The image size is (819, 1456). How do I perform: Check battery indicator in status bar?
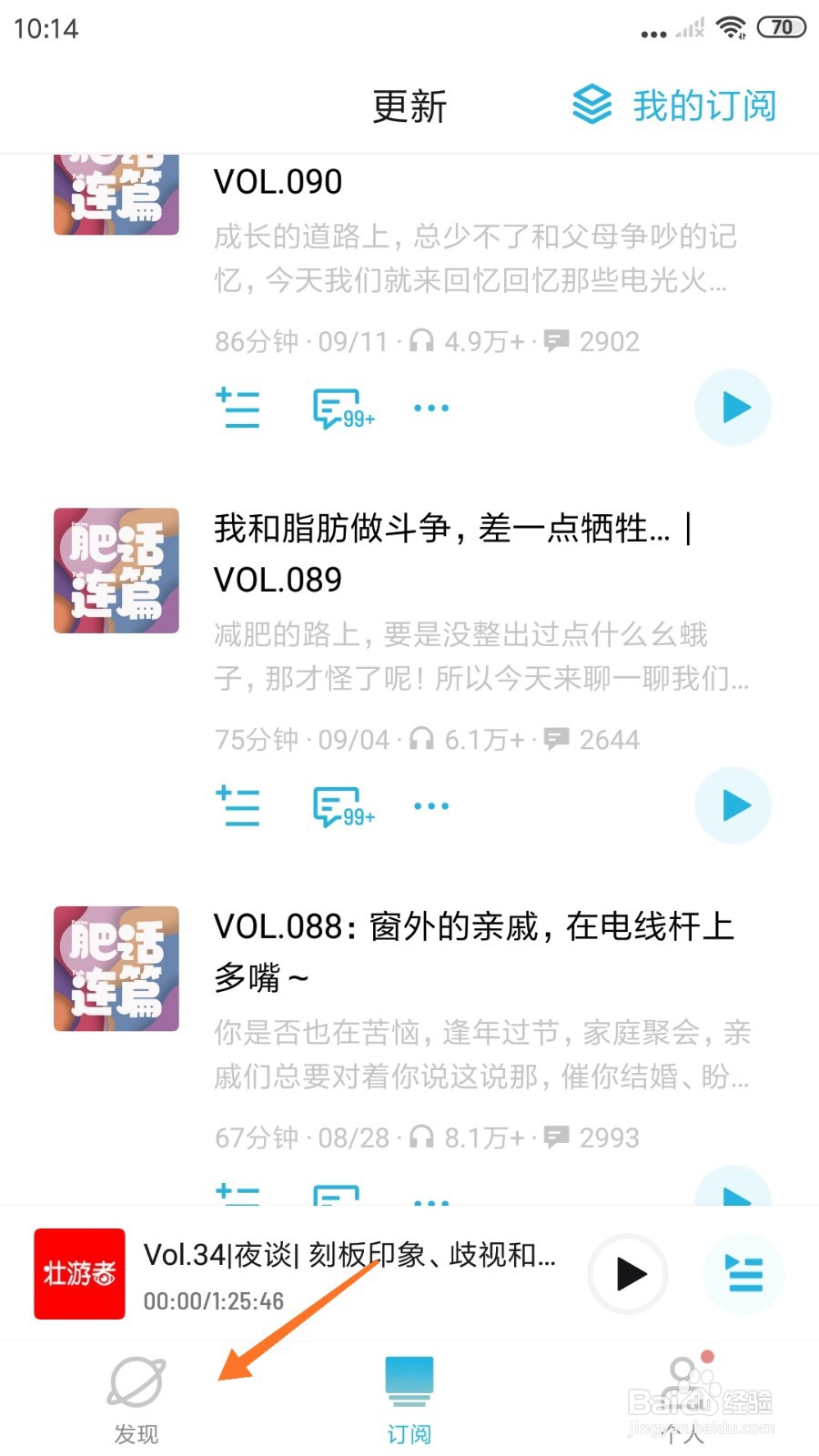point(781,27)
